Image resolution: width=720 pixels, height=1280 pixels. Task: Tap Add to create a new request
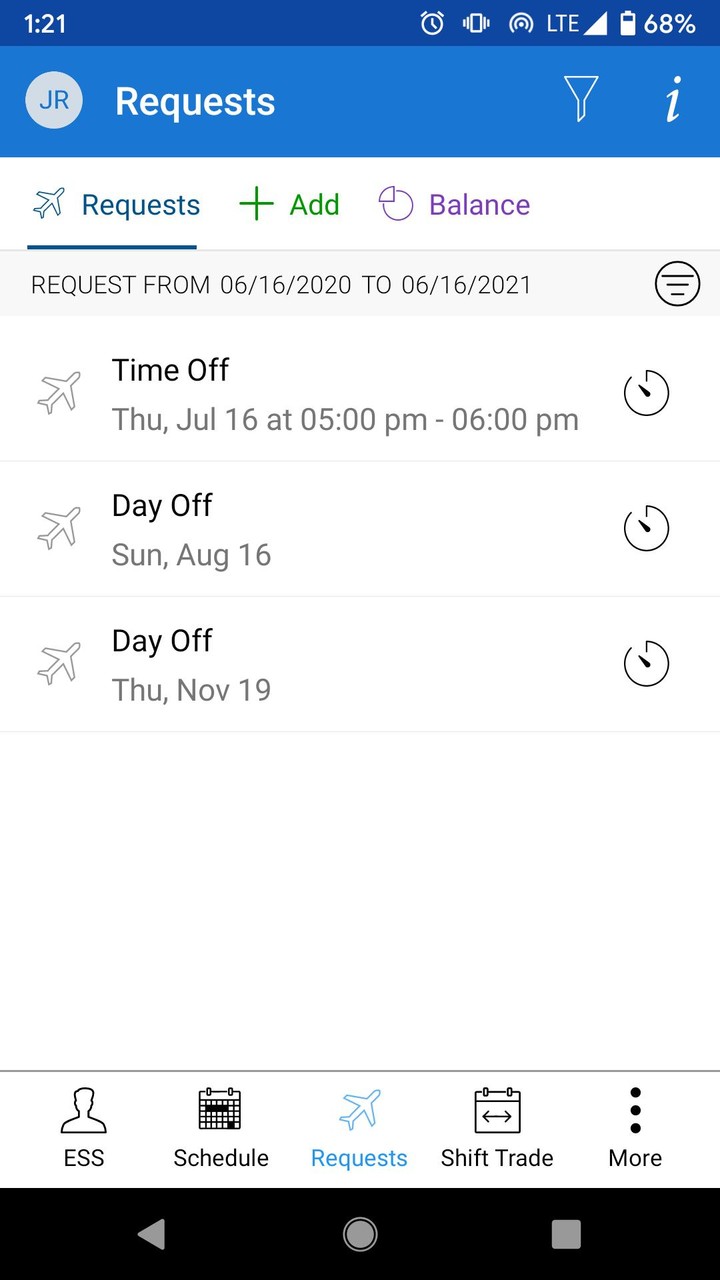coord(288,204)
